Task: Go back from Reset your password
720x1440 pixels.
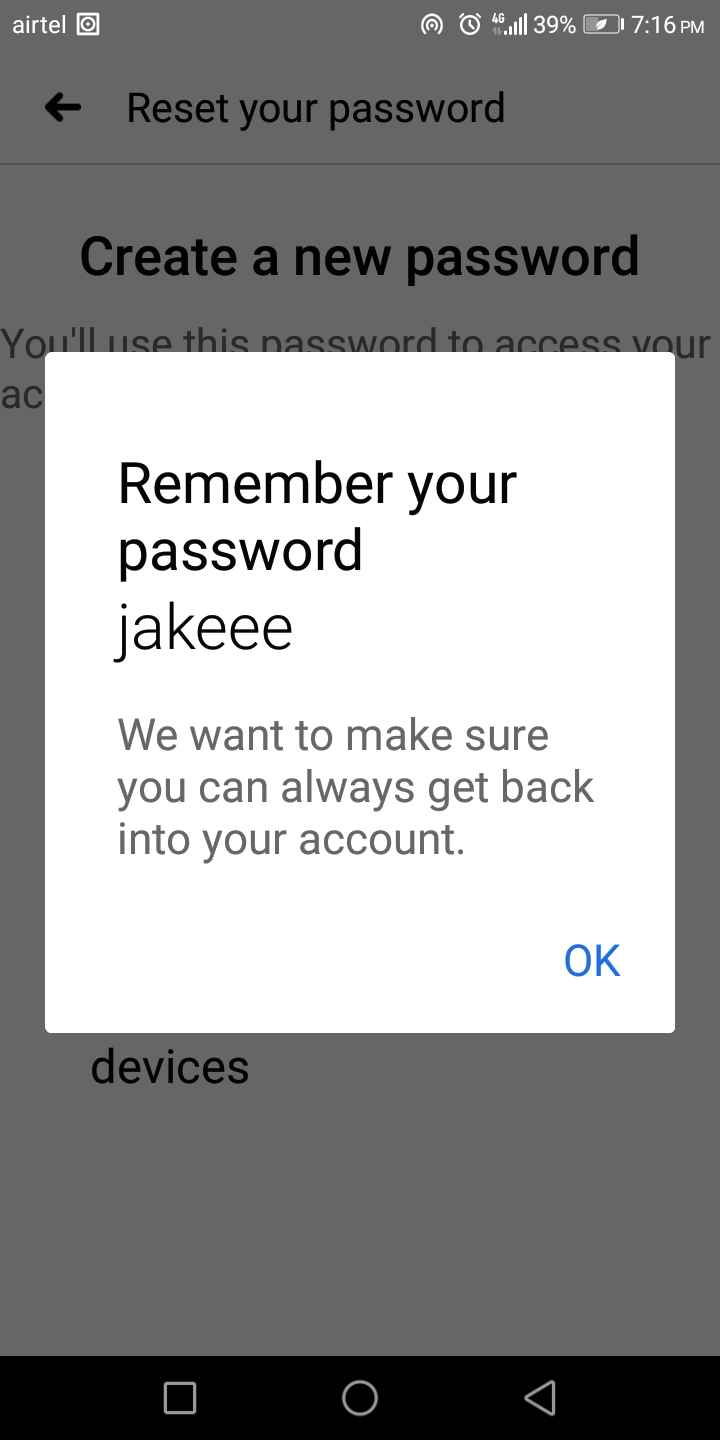Action: pos(63,108)
